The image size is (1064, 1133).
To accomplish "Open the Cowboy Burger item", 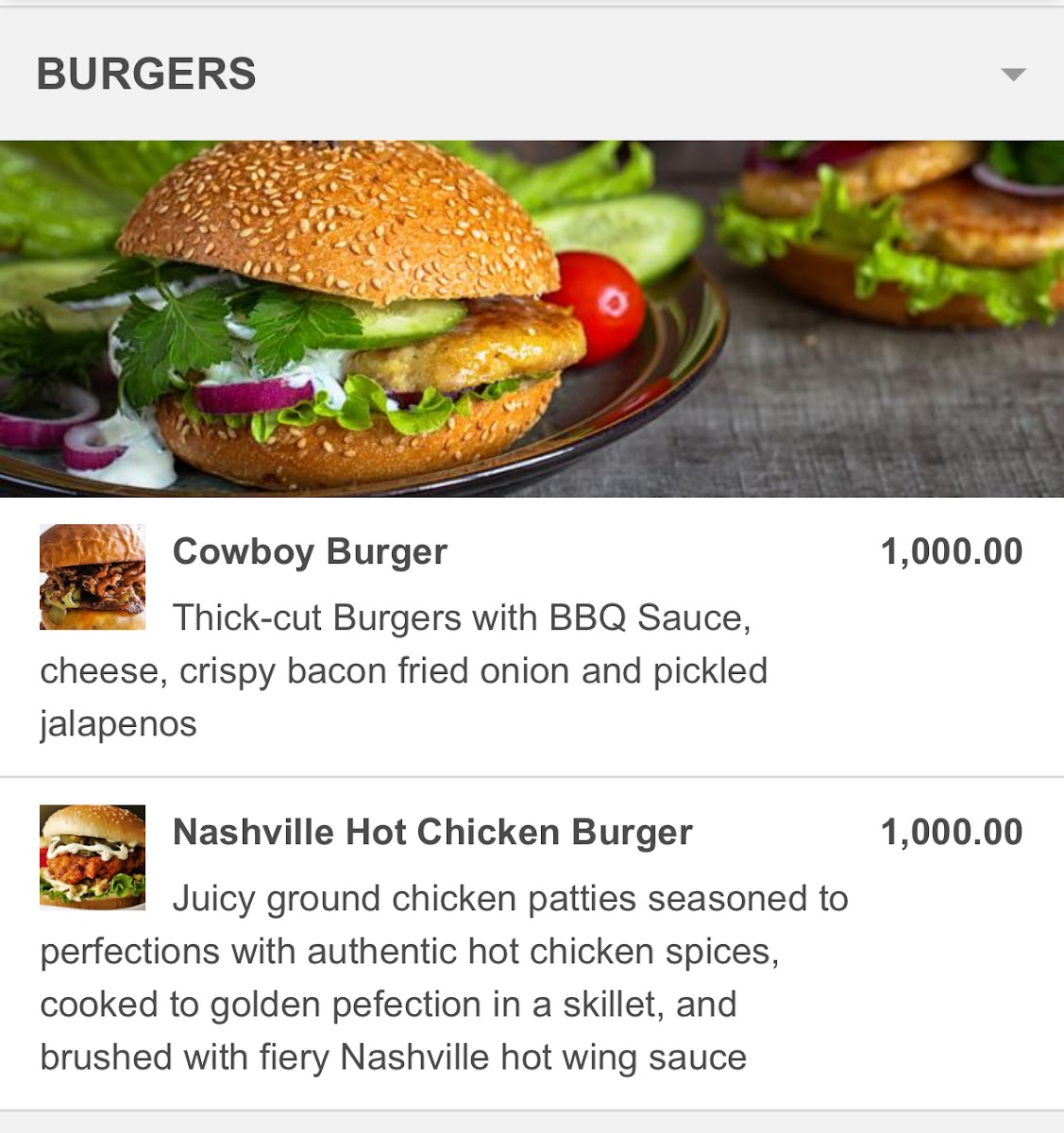I will 310,552.
